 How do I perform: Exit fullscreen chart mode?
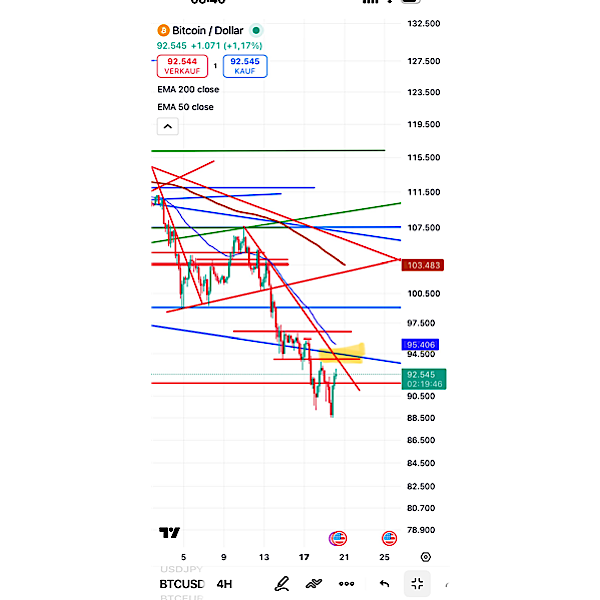point(417,583)
